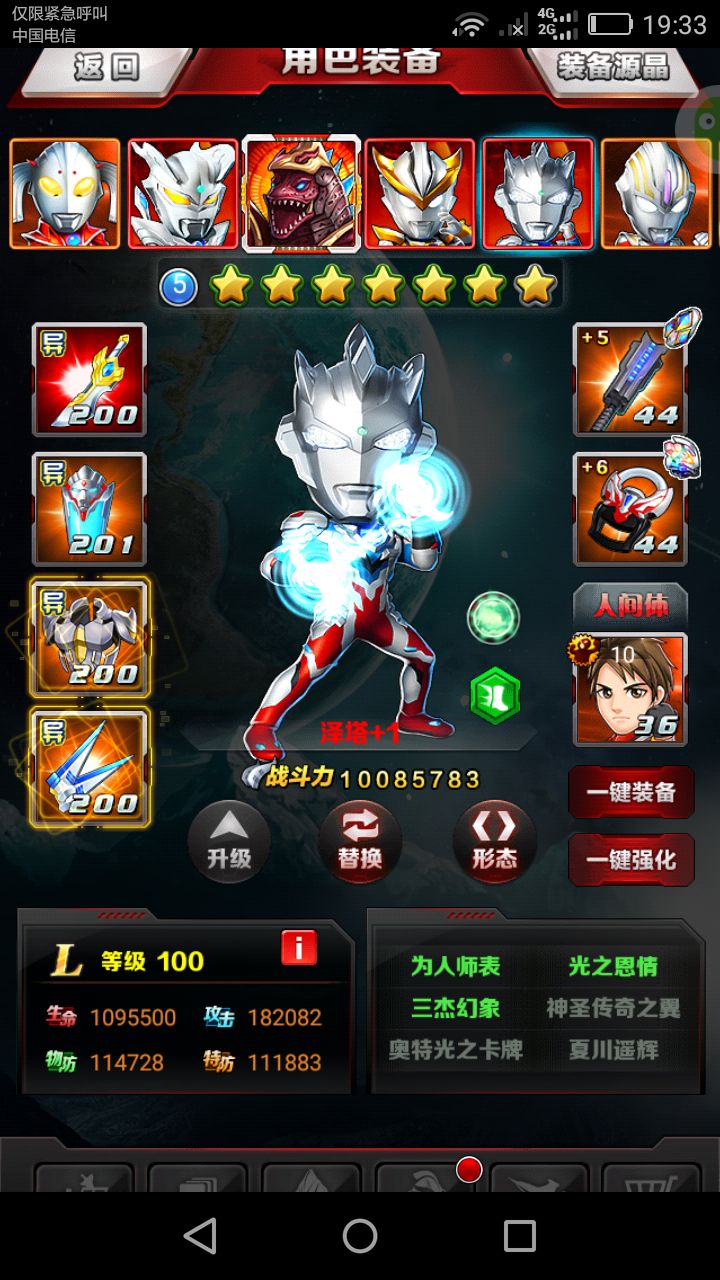This screenshot has height=1280, width=720.
Task: Open the +5 enhanced weapon on the right
Action: (631, 381)
